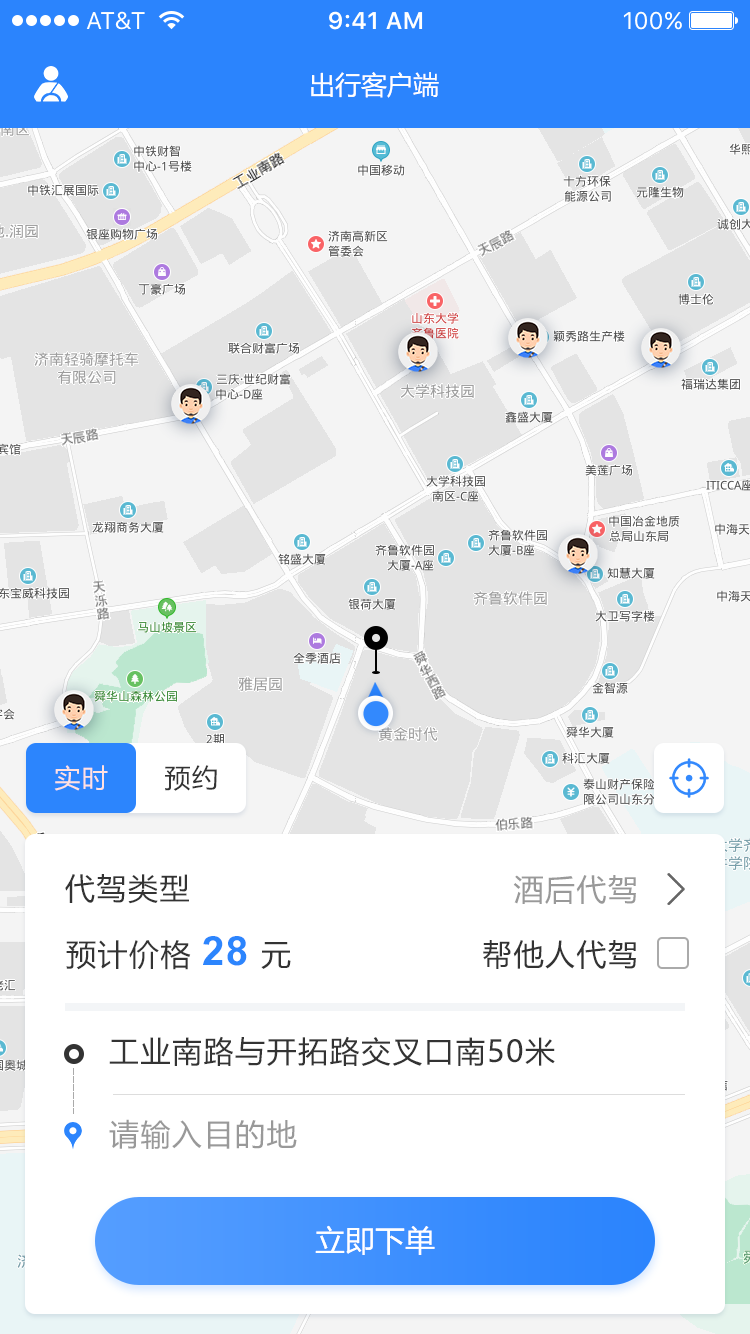Select driver avatar near 三庆·世纪财富中心

coord(191,404)
